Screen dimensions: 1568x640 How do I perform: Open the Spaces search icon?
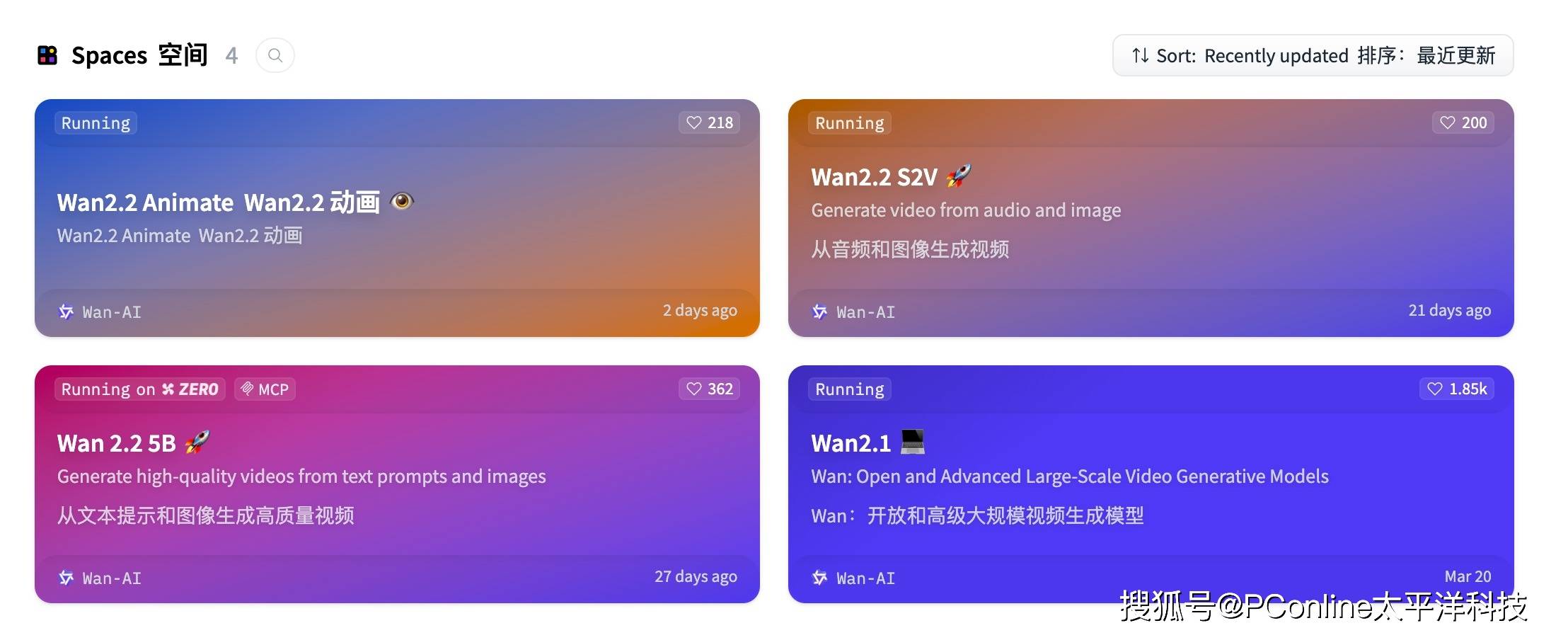[275, 55]
